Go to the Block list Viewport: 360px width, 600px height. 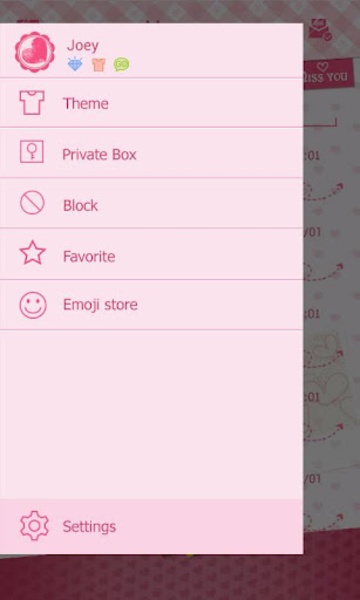151,203
